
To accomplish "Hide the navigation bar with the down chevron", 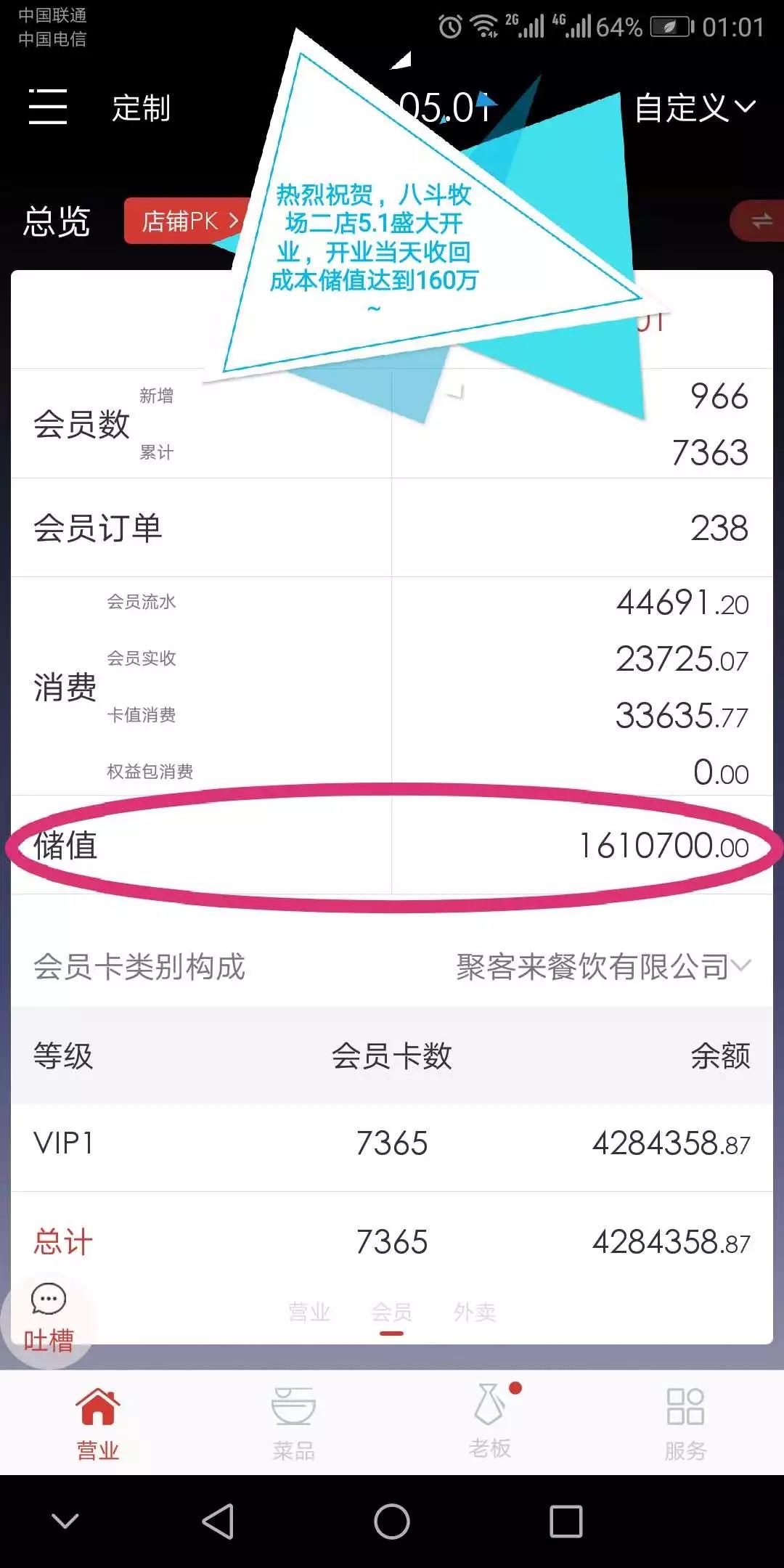I will (65, 1521).
